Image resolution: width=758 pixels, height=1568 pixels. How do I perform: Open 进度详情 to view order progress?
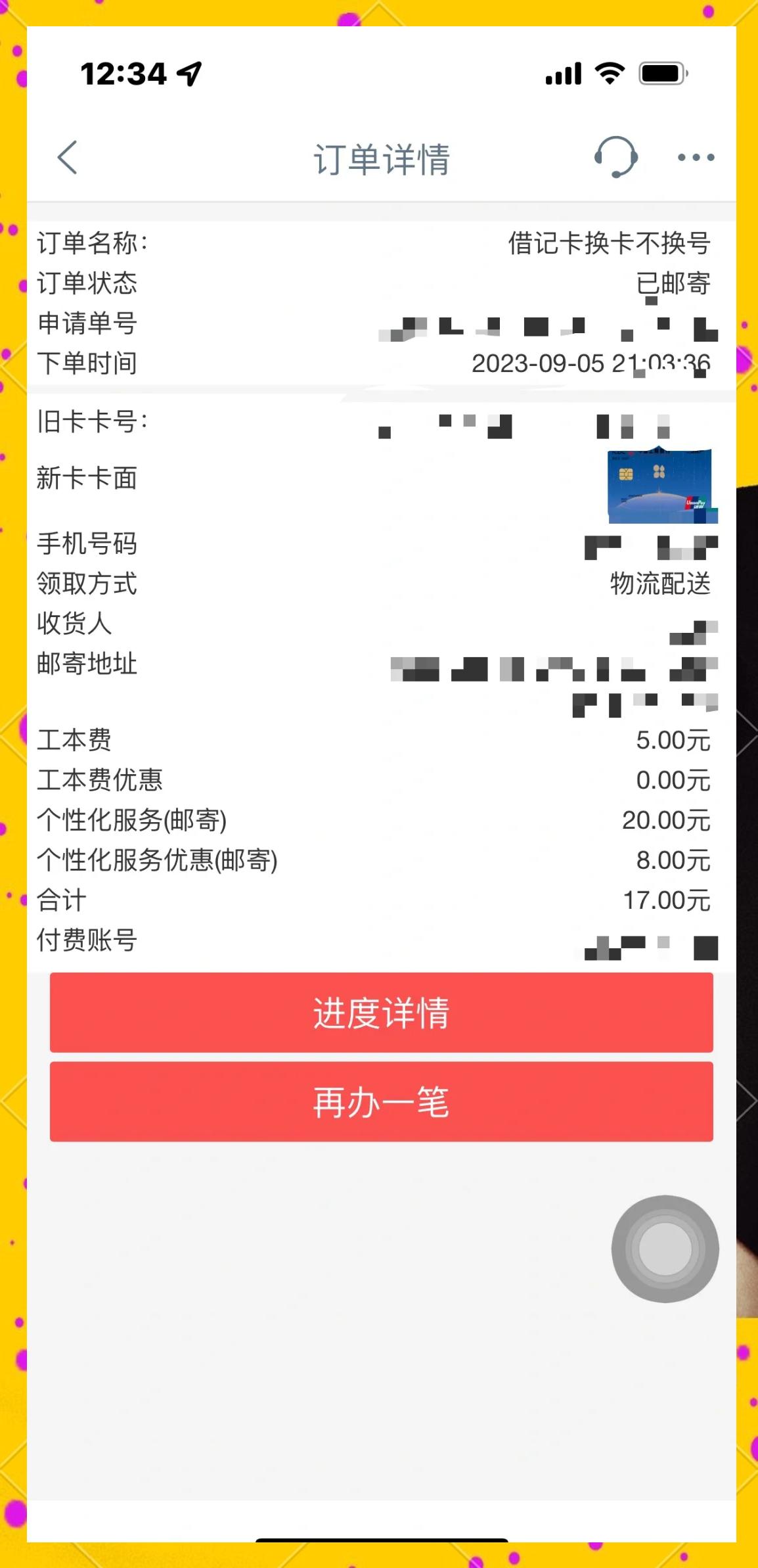[x=382, y=1012]
